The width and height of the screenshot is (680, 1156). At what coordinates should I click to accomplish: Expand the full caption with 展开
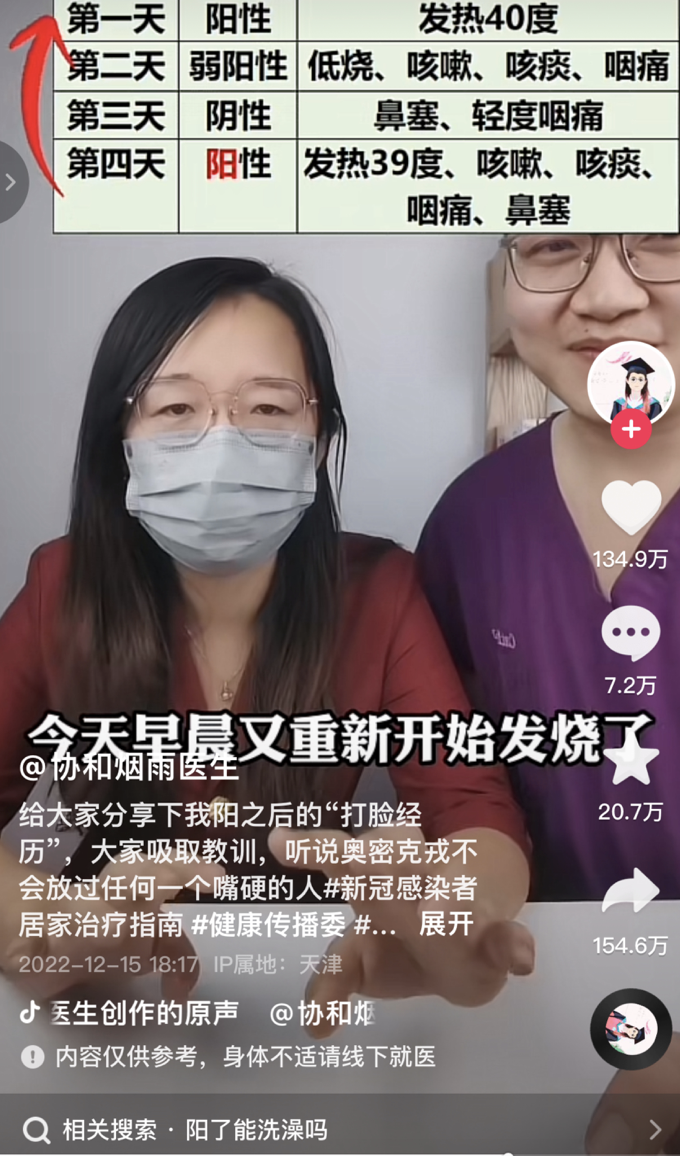coord(446,924)
